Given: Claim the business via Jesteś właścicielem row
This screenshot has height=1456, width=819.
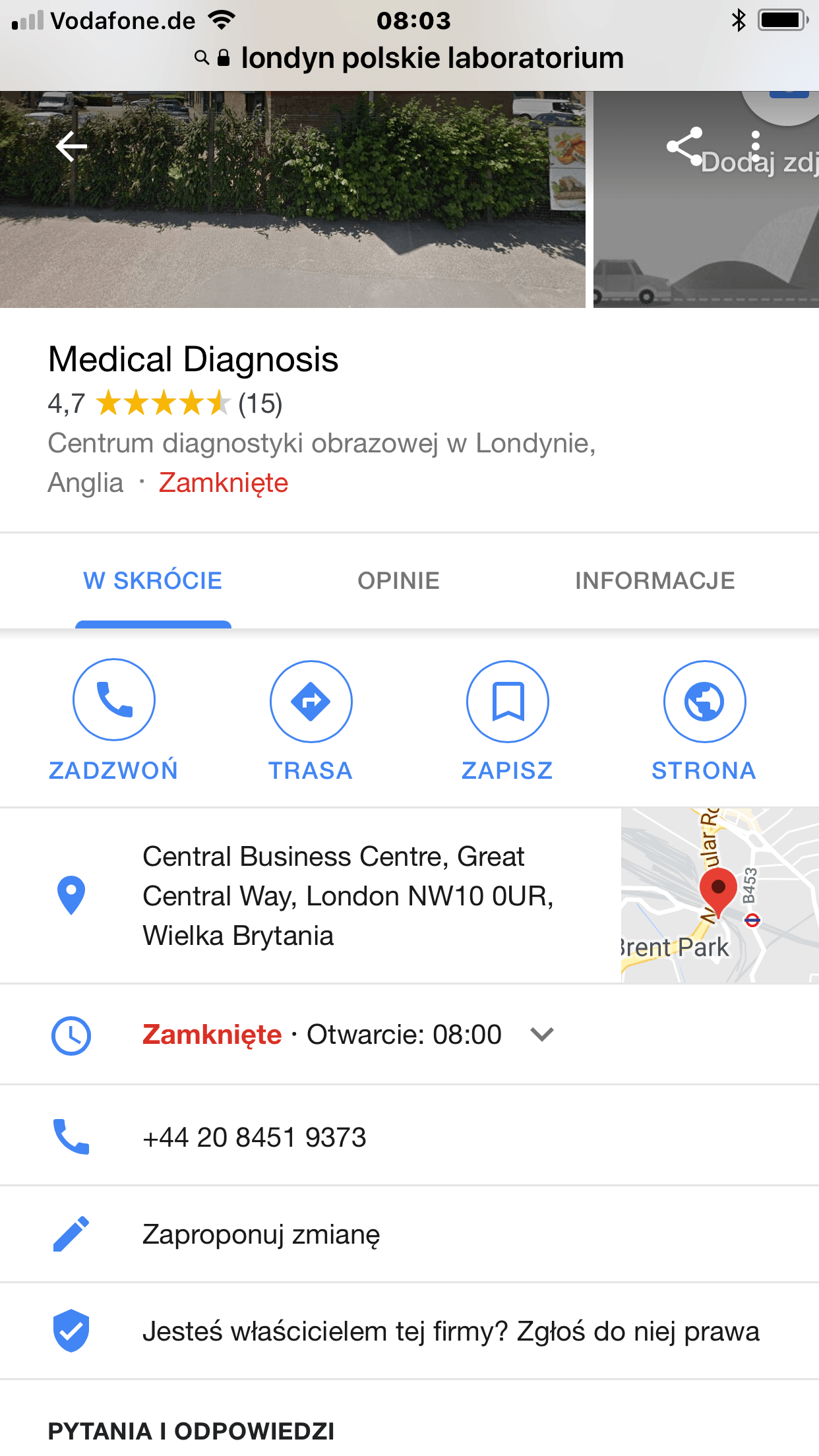Looking at the screenshot, I should tap(409, 1331).
